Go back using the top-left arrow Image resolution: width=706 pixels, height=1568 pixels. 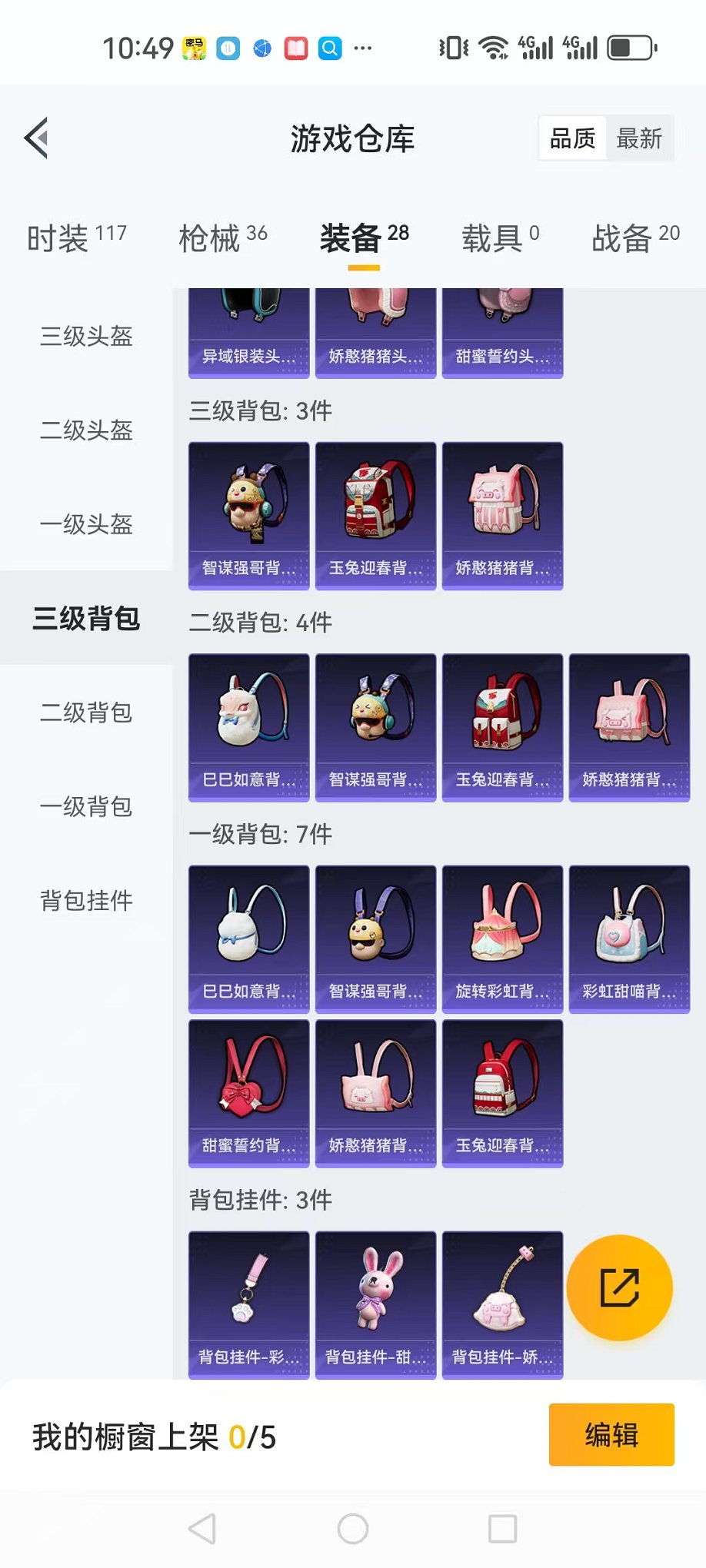(36, 138)
